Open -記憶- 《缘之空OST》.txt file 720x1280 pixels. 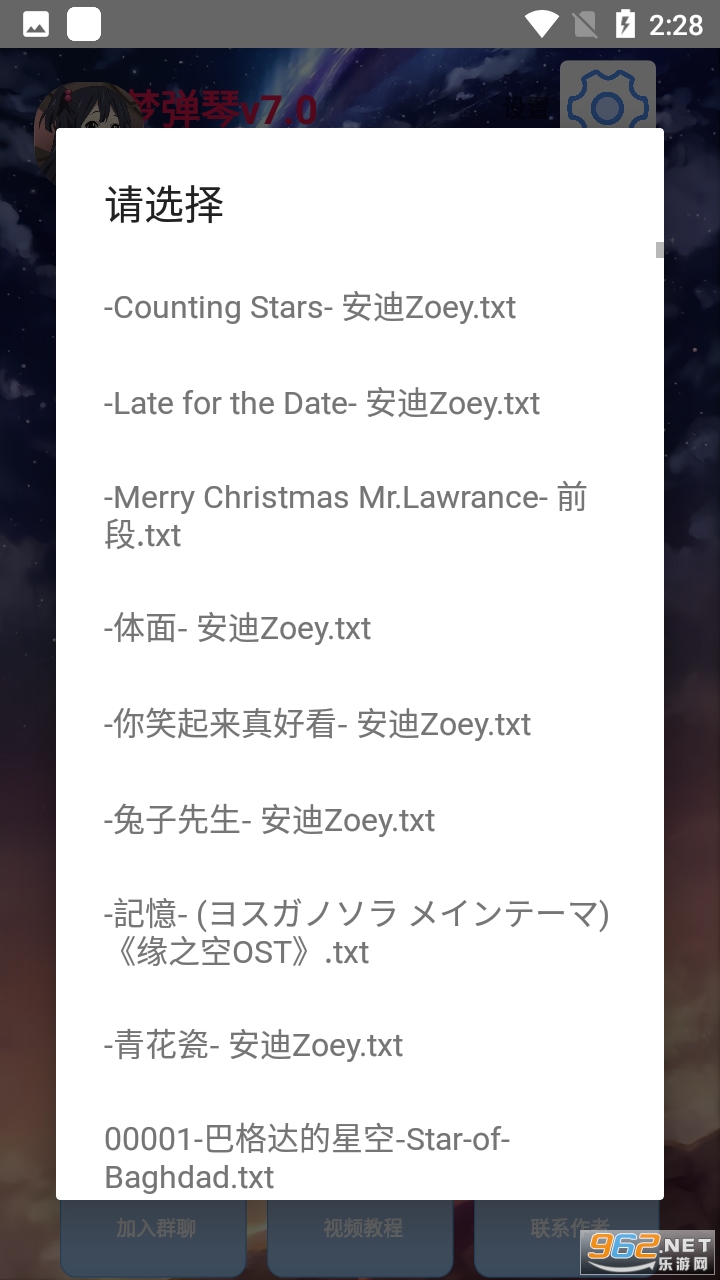coord(357,933)
